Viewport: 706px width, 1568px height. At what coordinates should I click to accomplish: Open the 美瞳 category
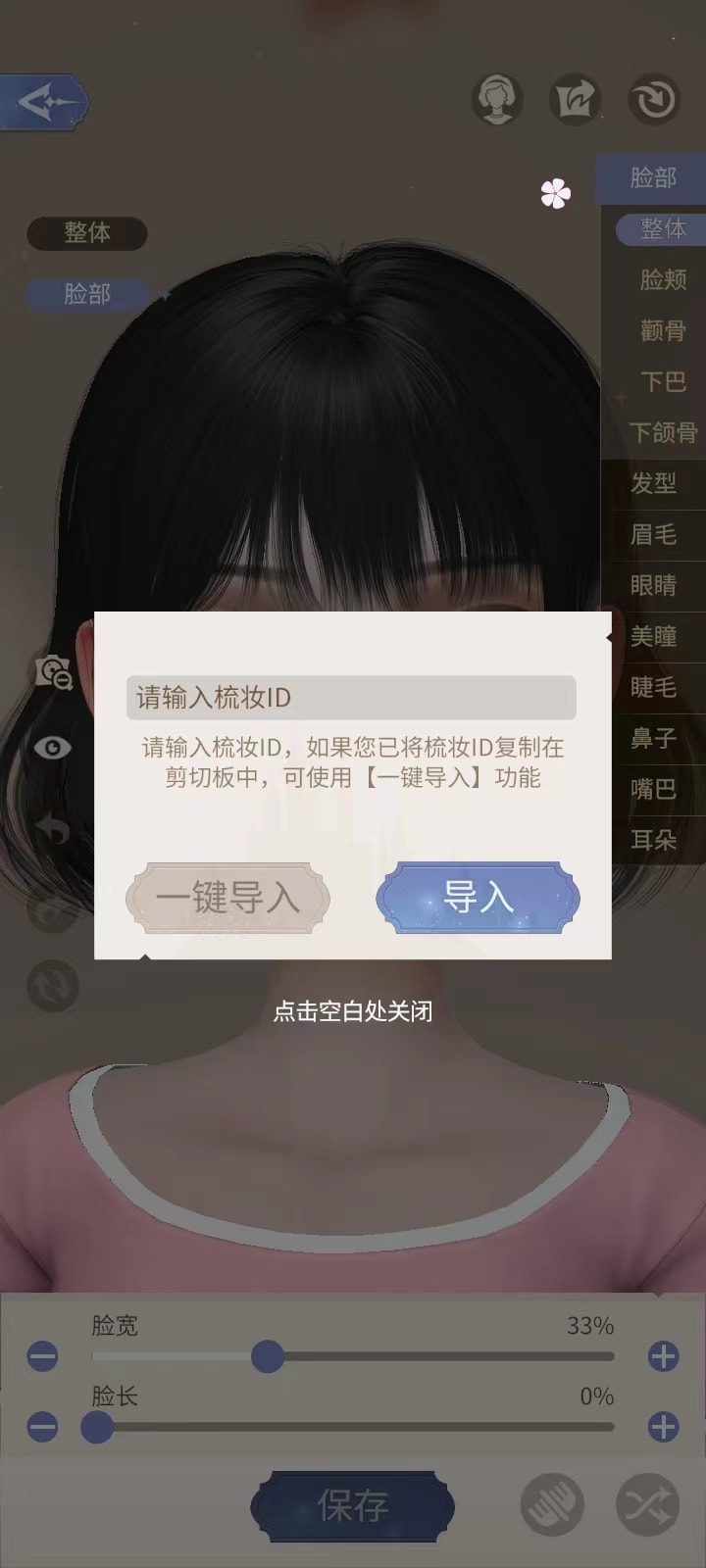pyautogui.click(x=653, y=636)
